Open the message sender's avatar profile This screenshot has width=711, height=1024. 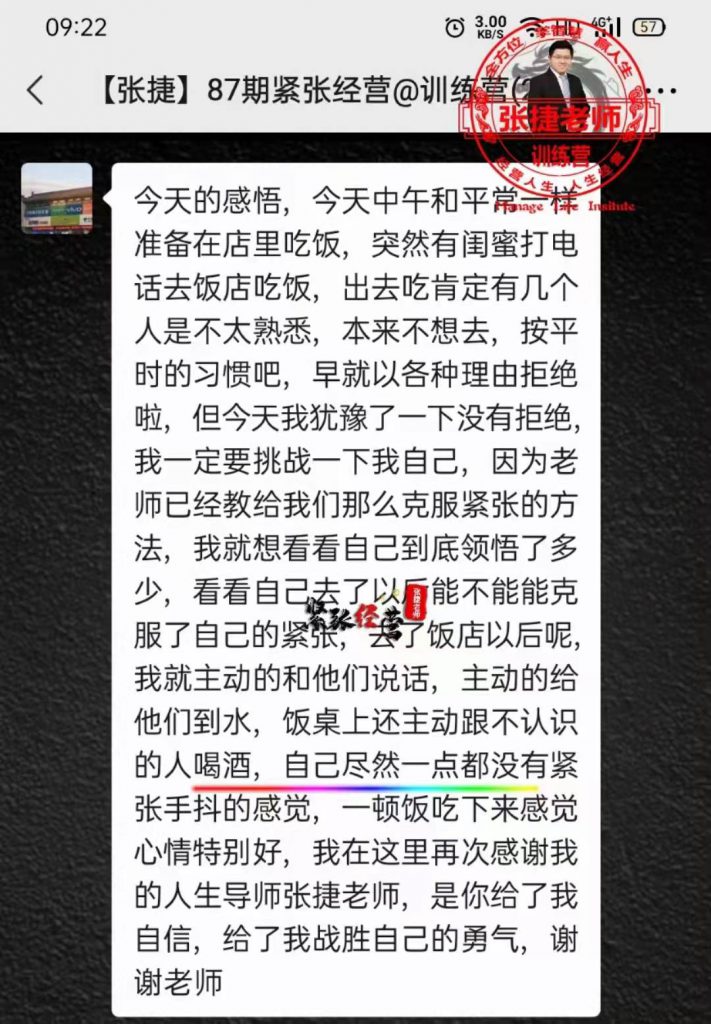(57, 198)
